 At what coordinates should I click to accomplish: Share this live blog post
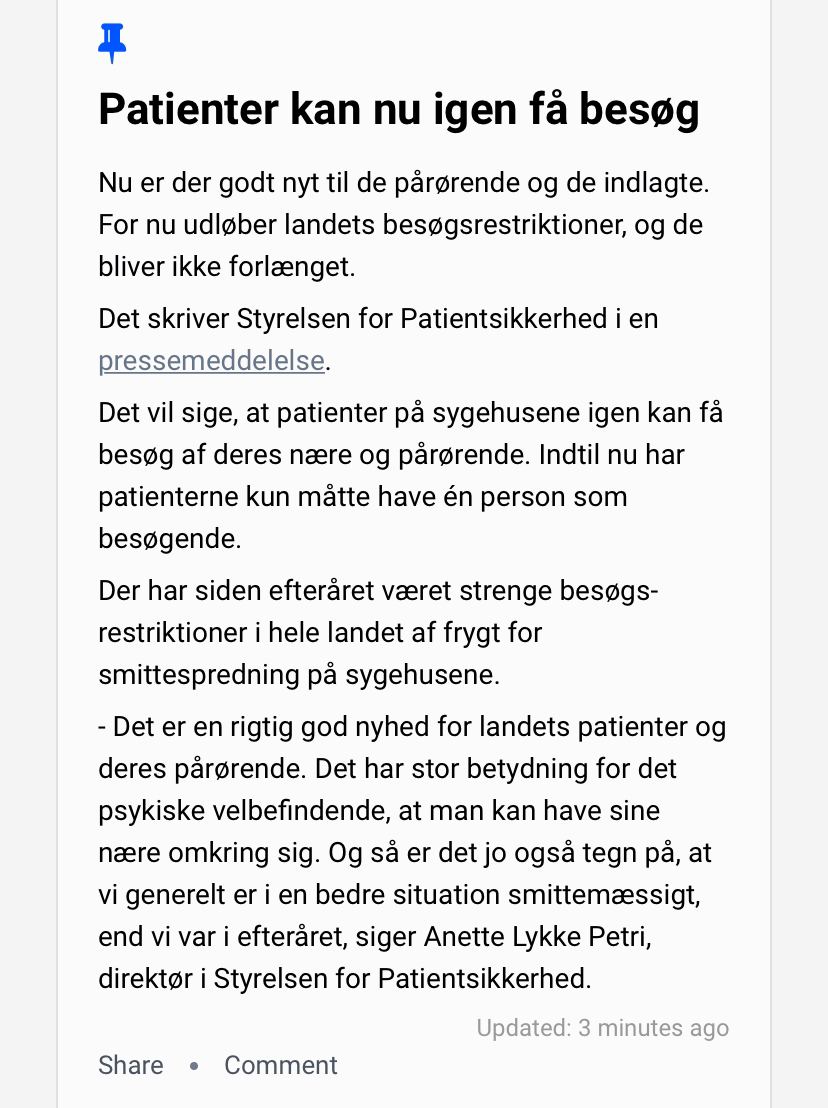tap(131, 1065)
